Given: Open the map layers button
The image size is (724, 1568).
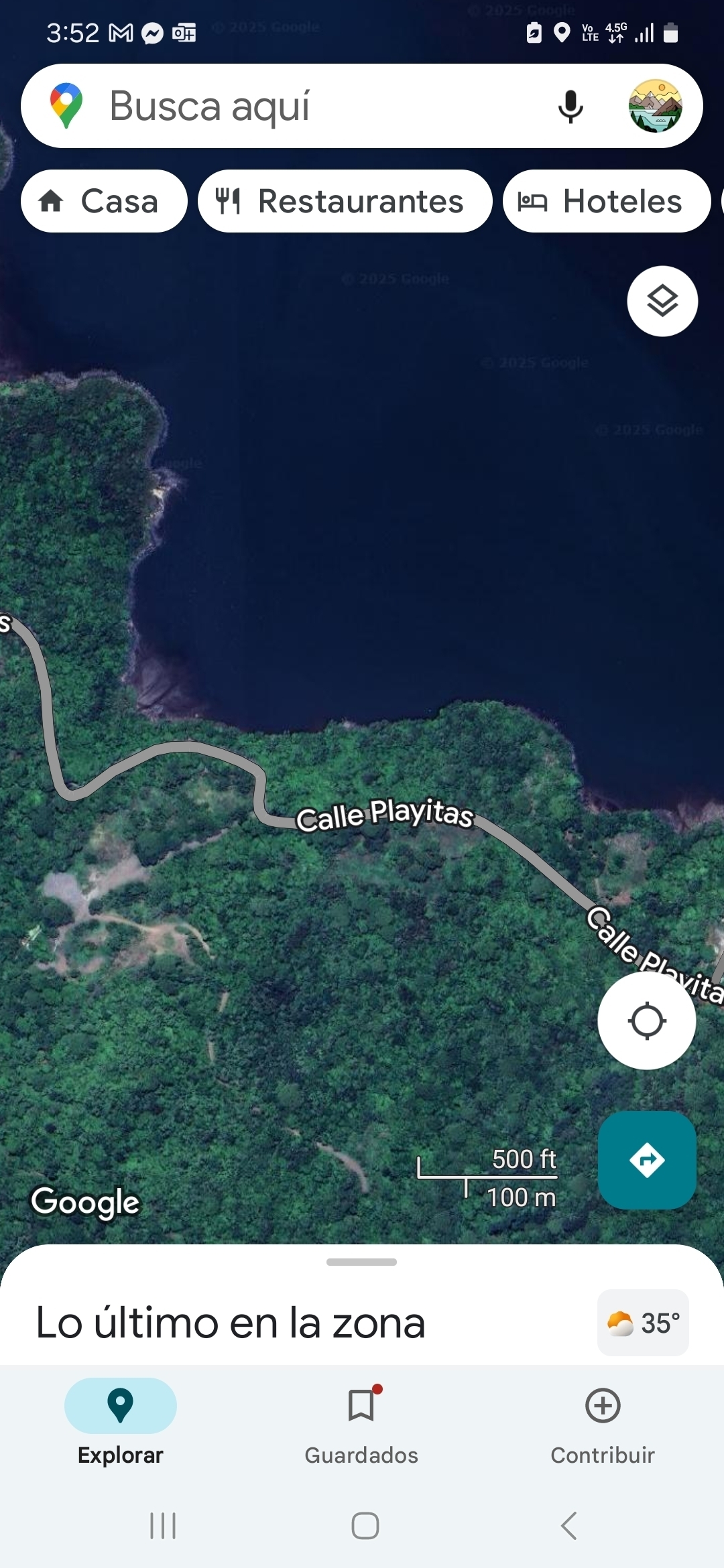Looking at the screenshot, I should pyautogui.click(x=662, y=301).
